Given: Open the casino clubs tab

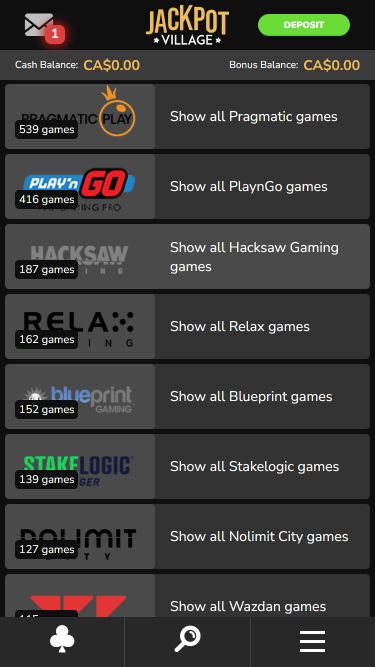Looking at the screenshot, I should point(62,639).
